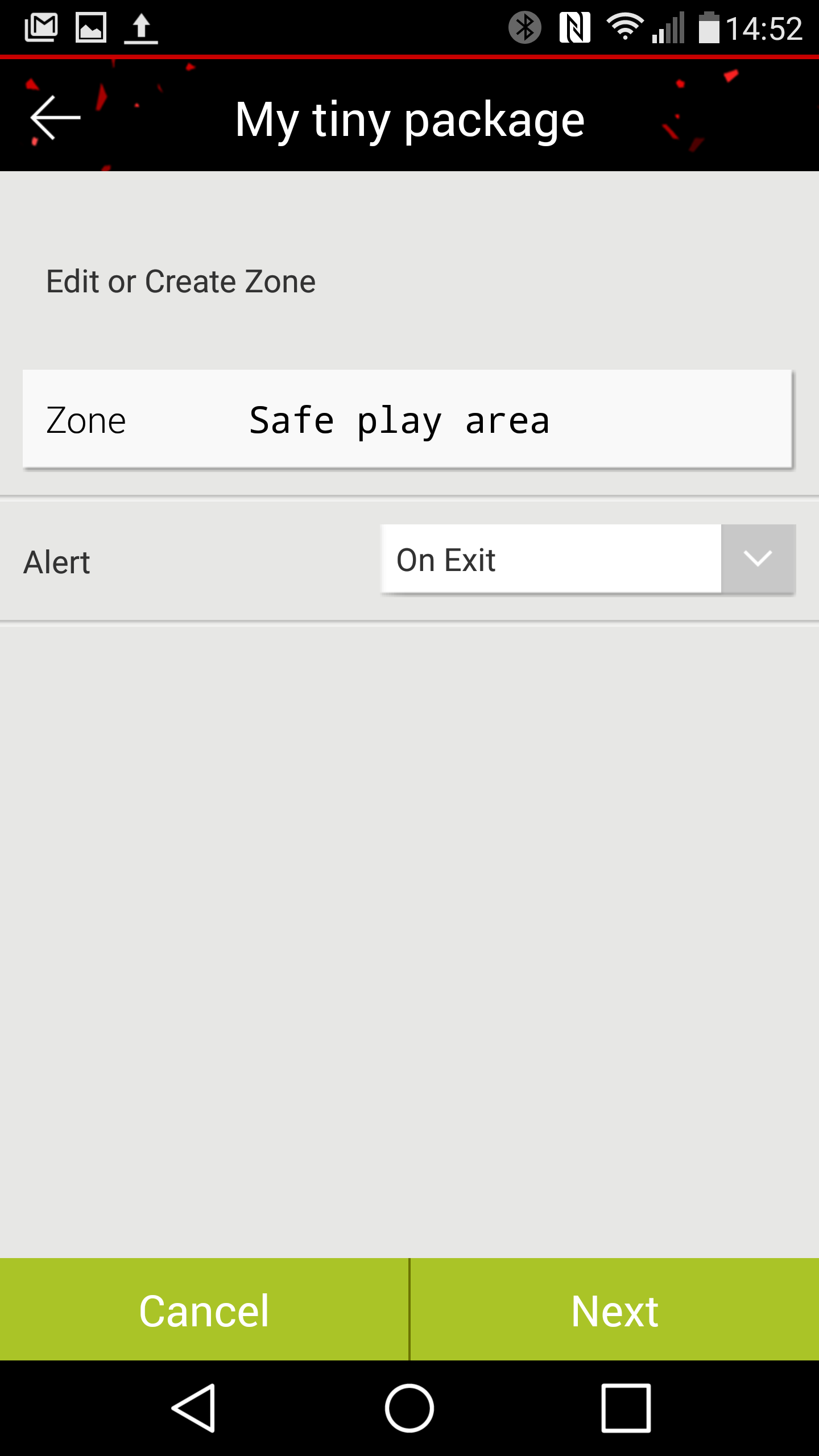Open the recent apps view
This screenshot has width=819, height=1456.
(x=626, y=1409)
